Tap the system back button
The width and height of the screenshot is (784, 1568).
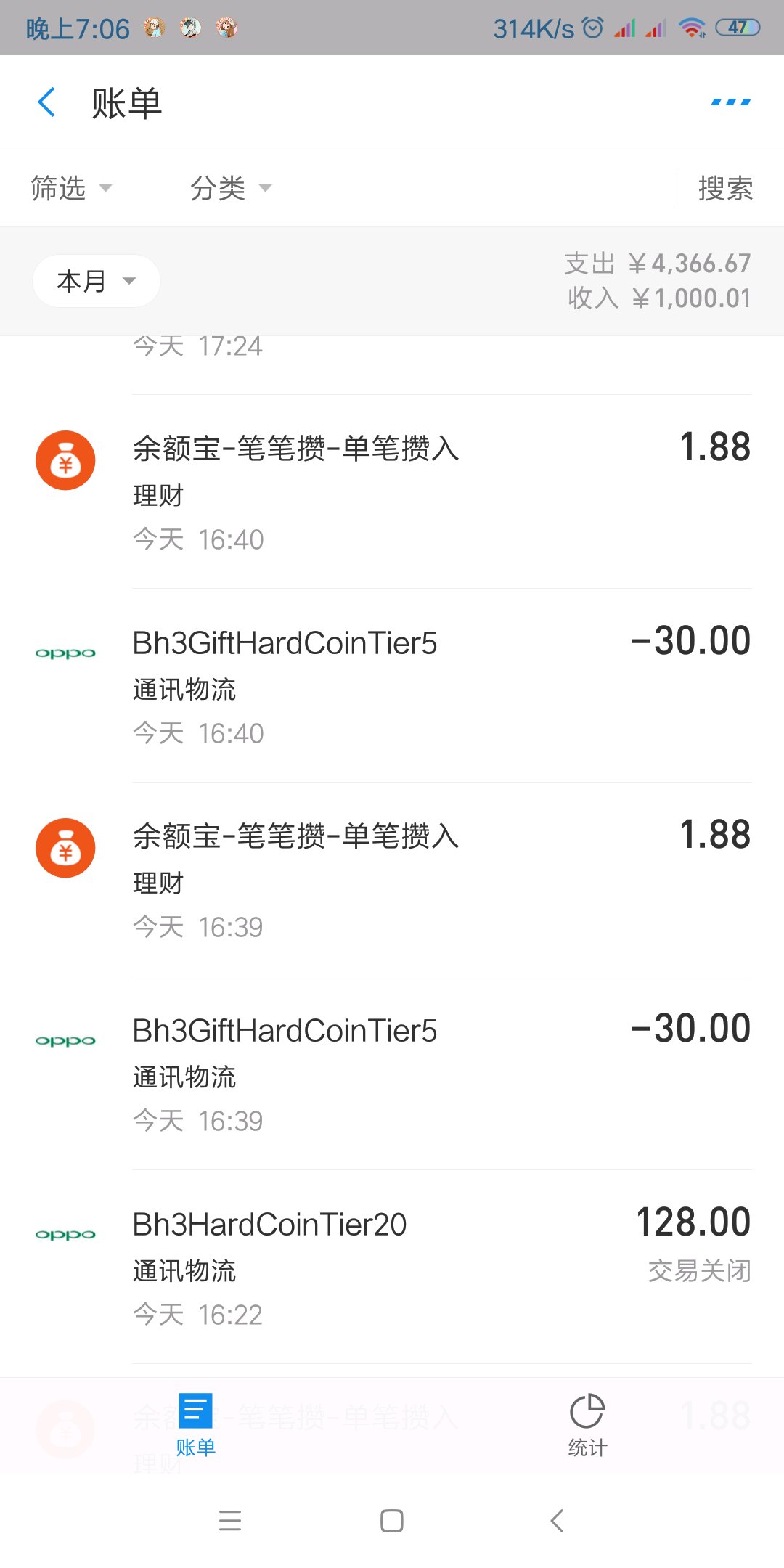click(557, 1521)
